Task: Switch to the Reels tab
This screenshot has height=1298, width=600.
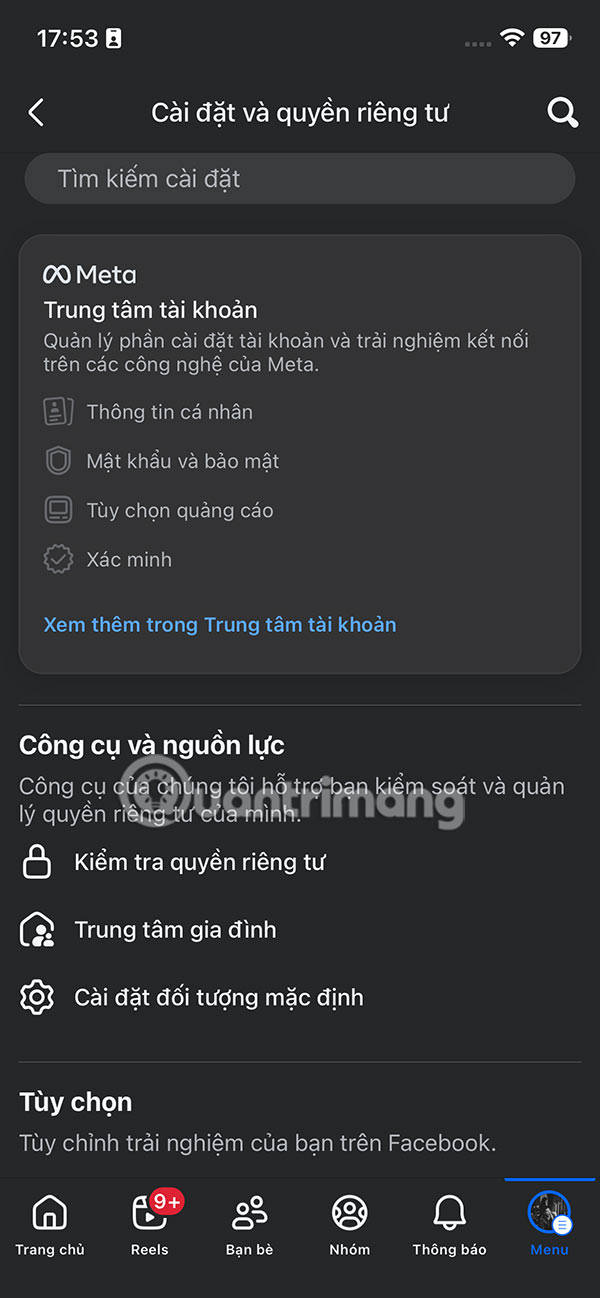Action: [150, 1224]
